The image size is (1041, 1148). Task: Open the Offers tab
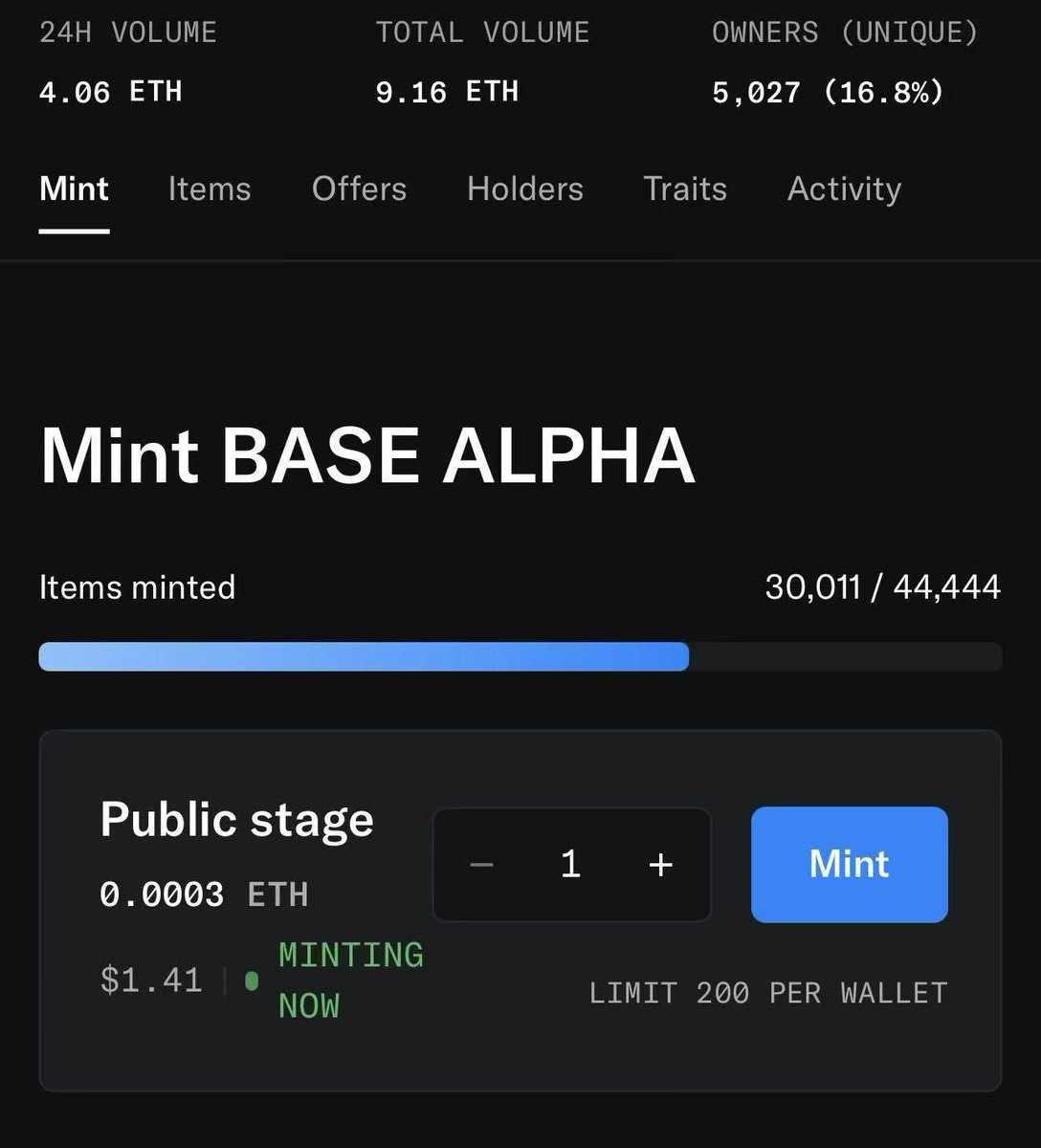click(x=359, y=188)
